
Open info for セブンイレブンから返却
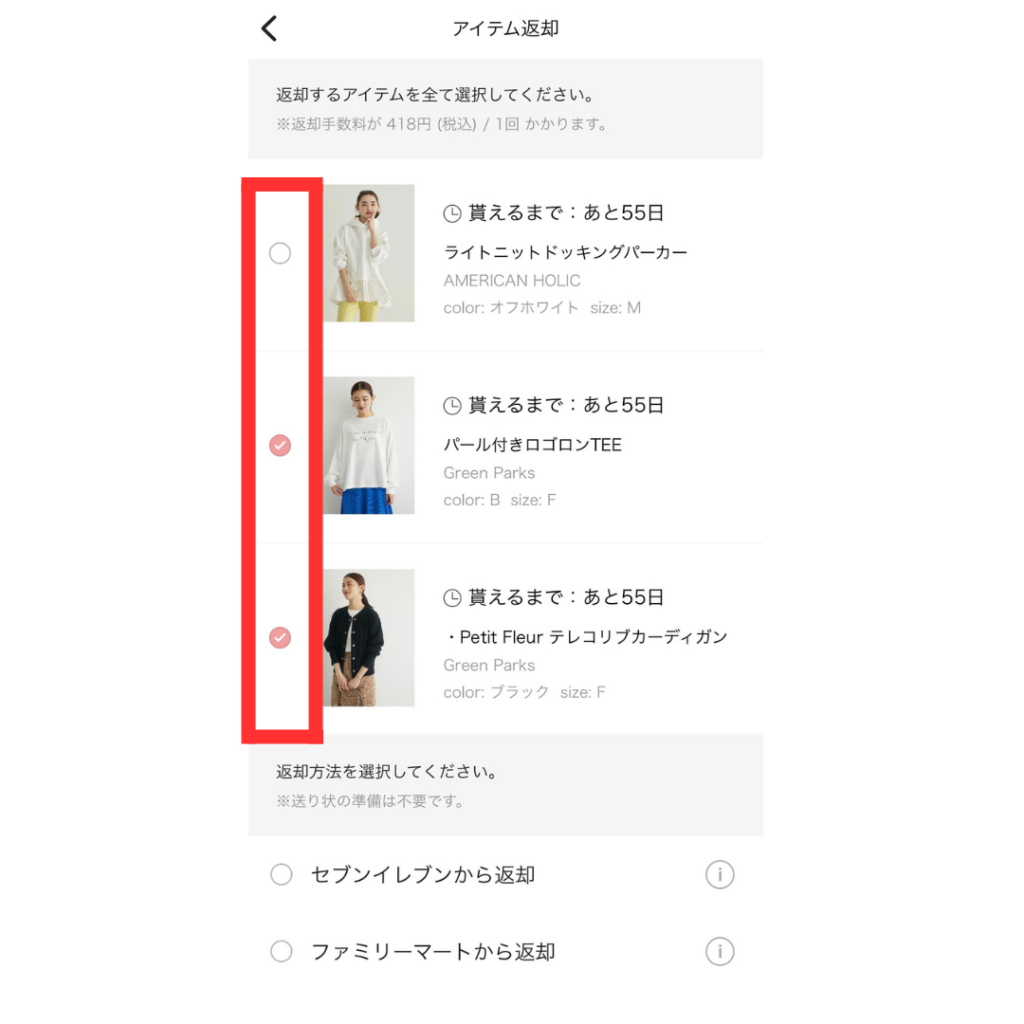719,875
